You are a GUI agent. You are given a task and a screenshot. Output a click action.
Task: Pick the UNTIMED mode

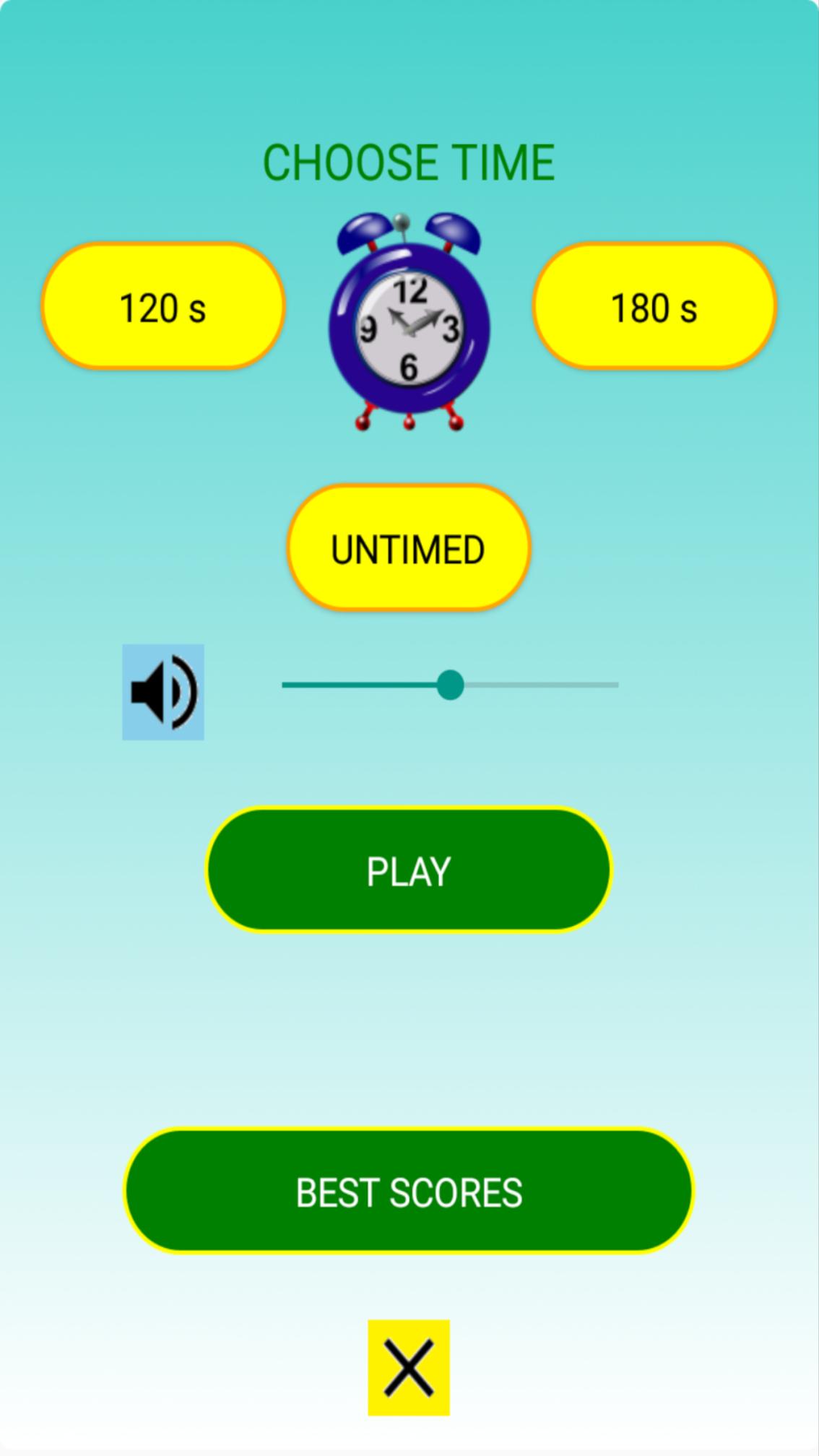408,548
